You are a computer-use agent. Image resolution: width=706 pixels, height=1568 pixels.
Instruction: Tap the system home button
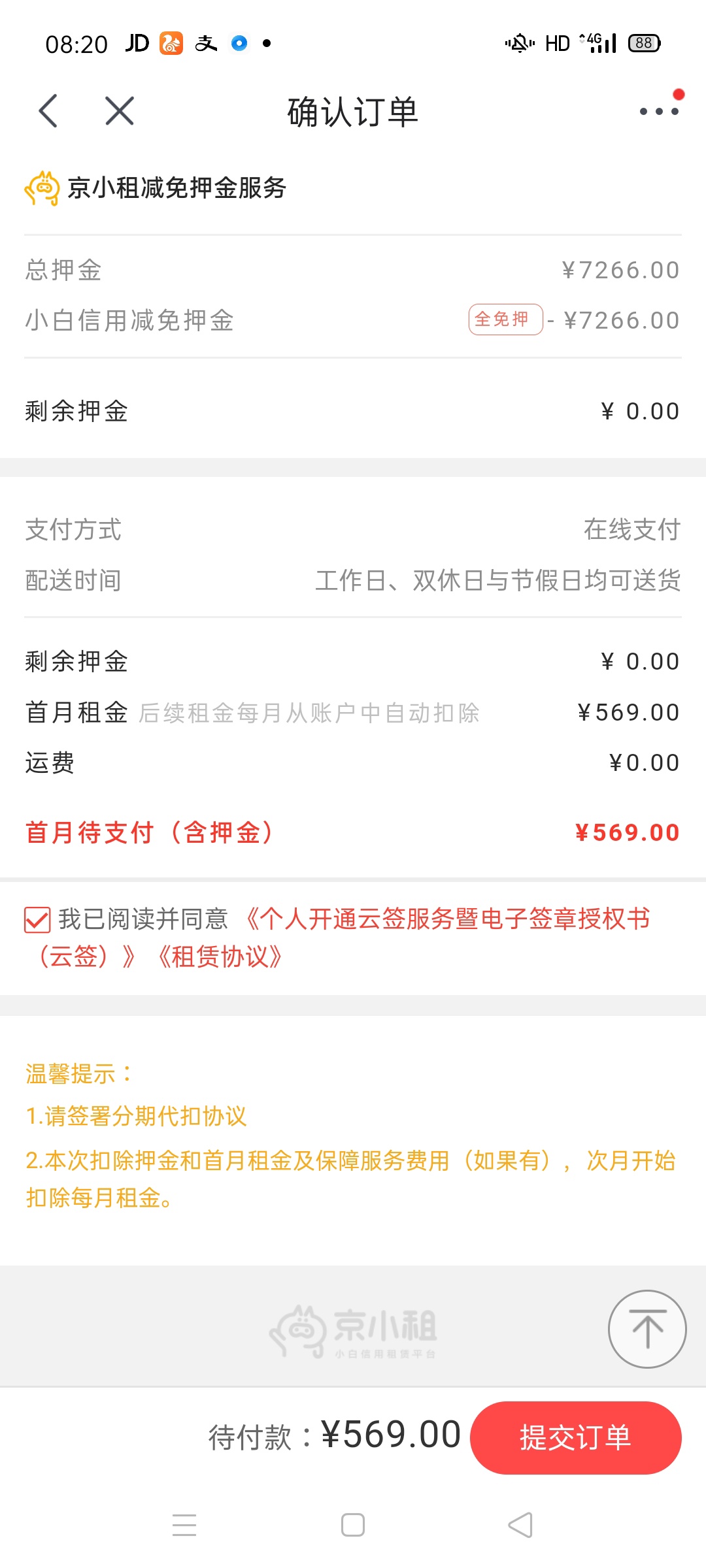353,1526
